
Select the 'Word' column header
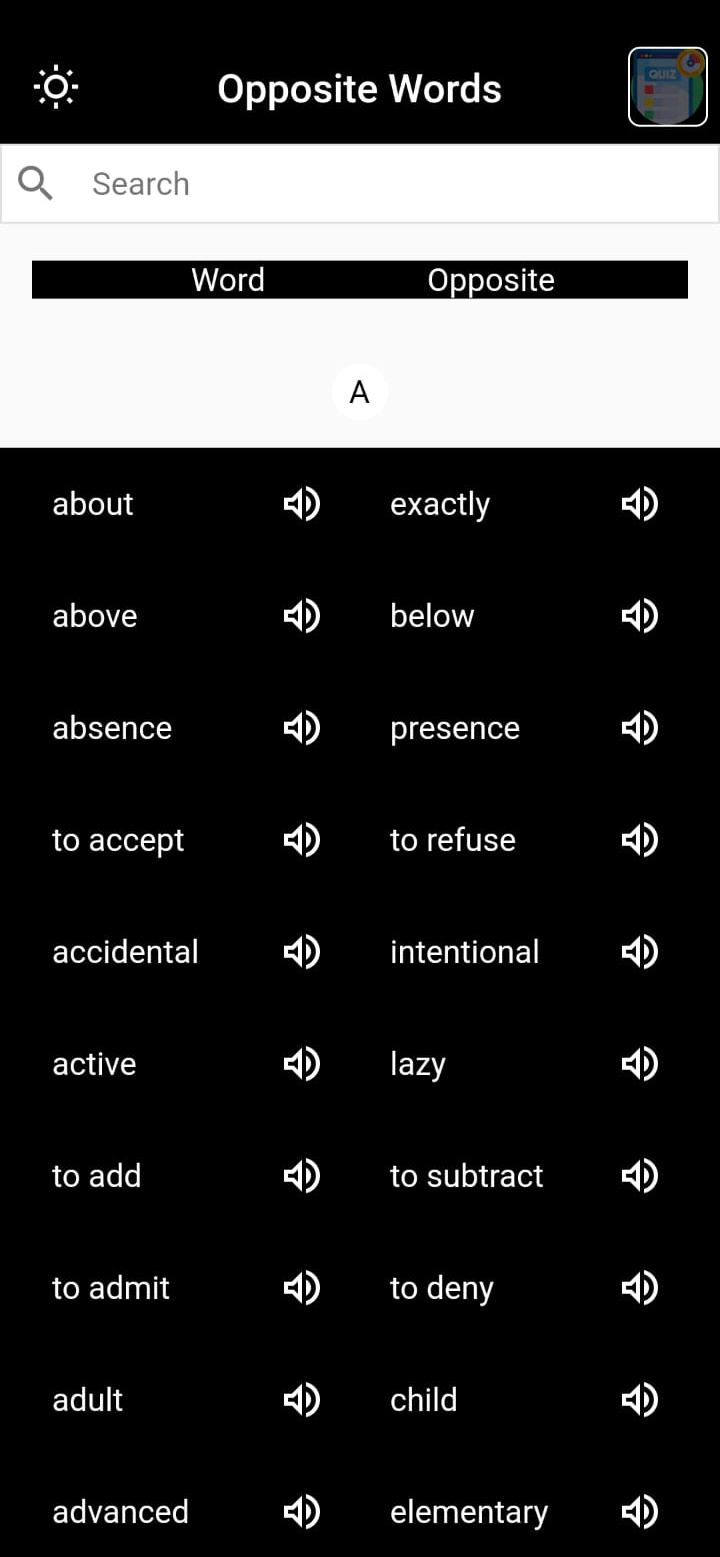(227, 280)
